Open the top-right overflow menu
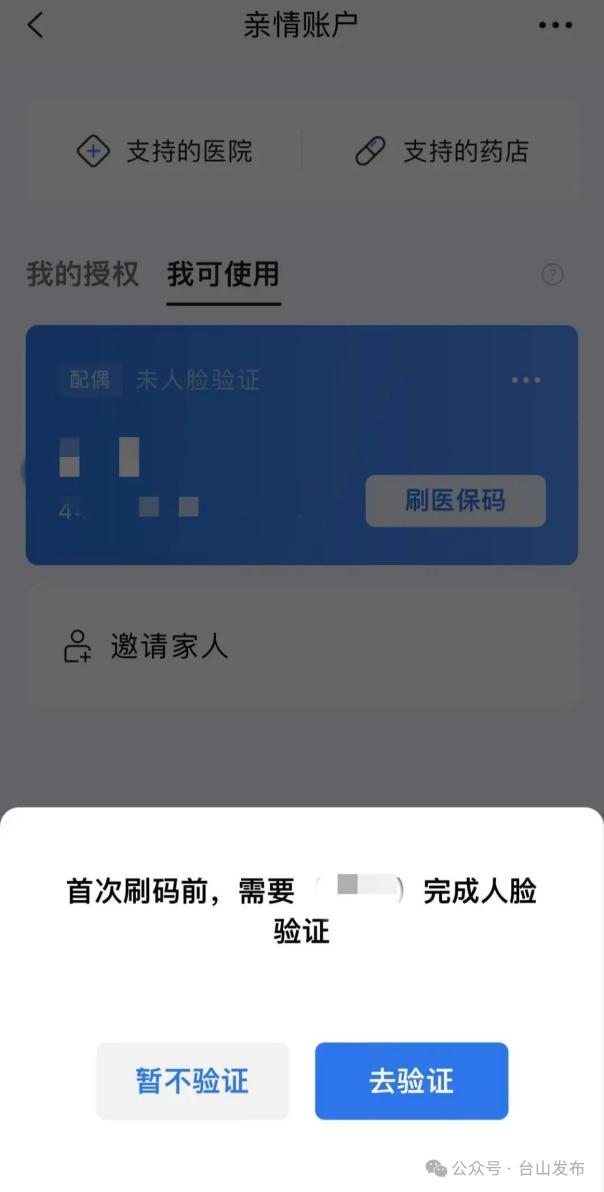This screenshot has width=604, height=1192. click(x=555, y=25)
